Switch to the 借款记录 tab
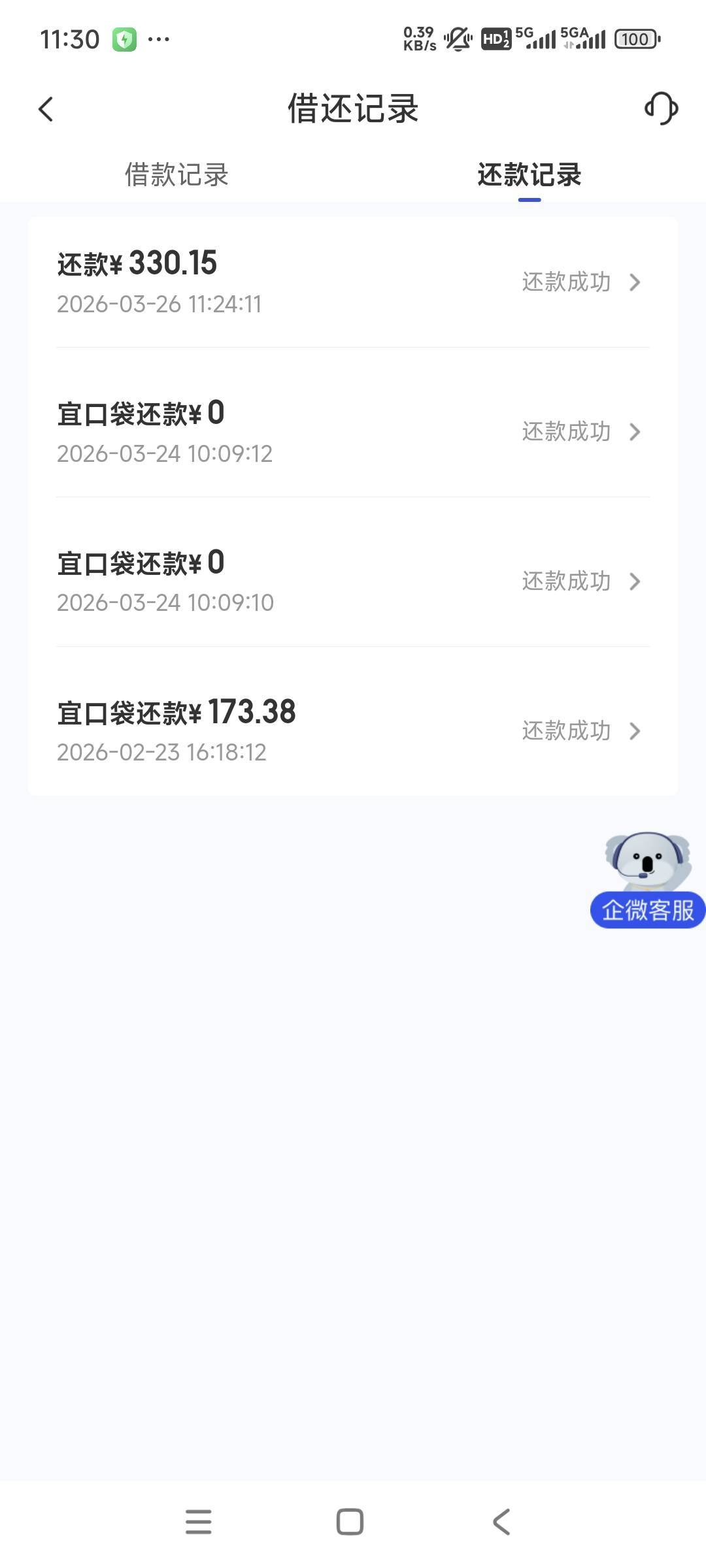 [x=176, y=175]
